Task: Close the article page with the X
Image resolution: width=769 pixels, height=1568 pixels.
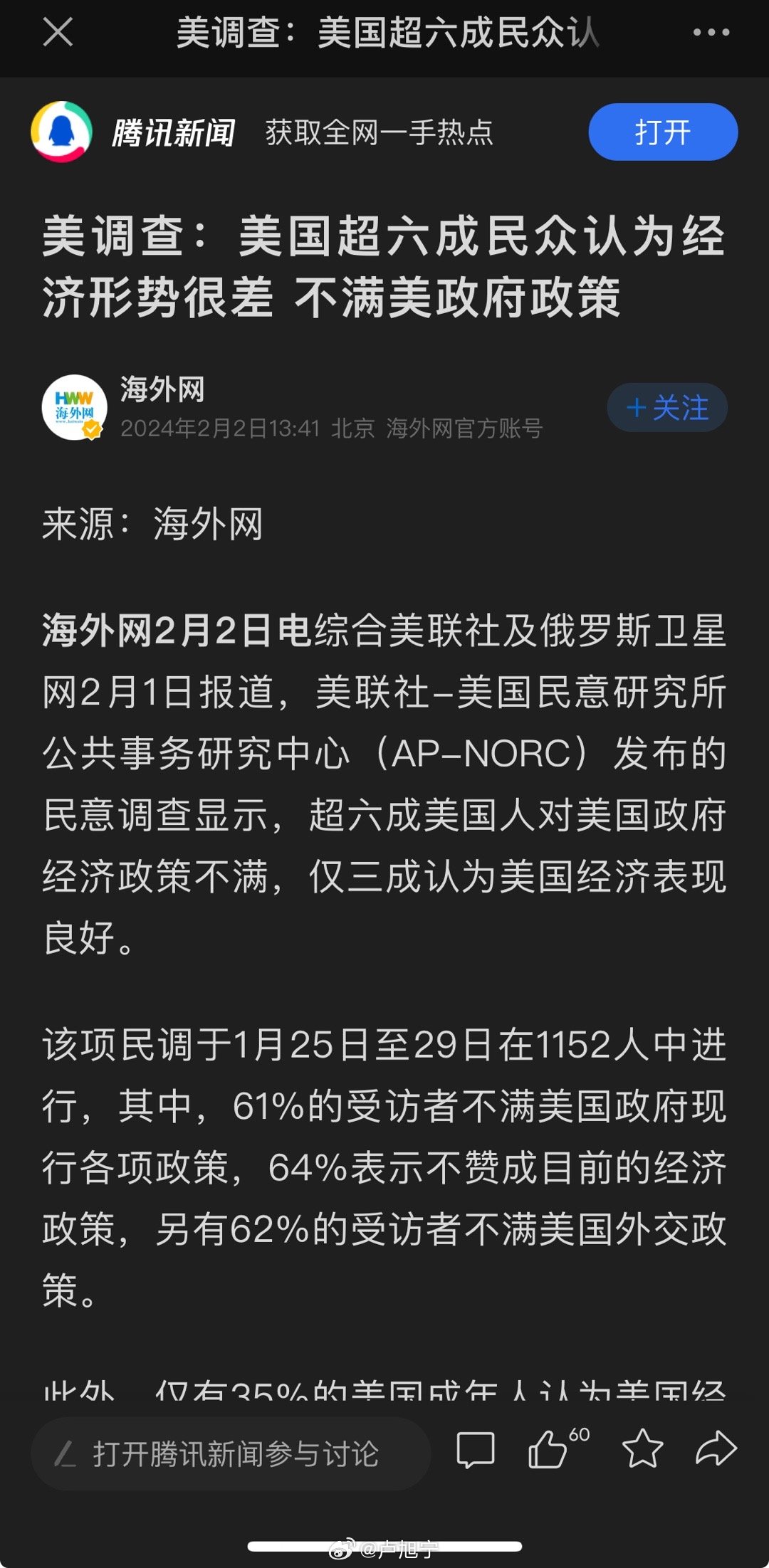Action: point(58,32)
